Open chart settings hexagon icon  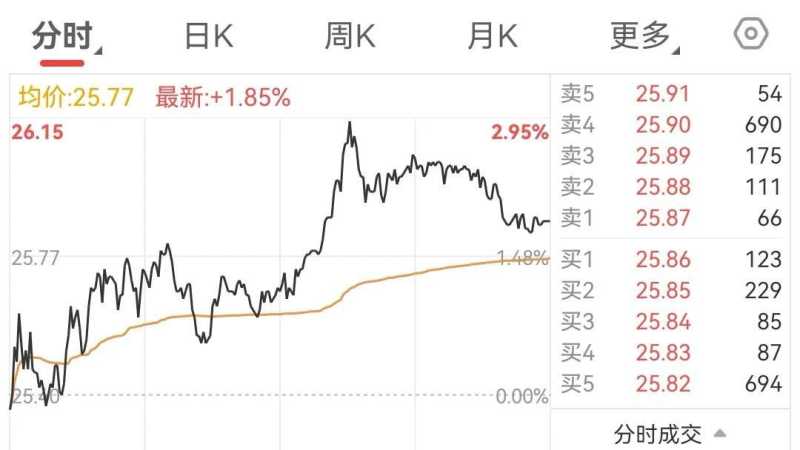point(750,35)
